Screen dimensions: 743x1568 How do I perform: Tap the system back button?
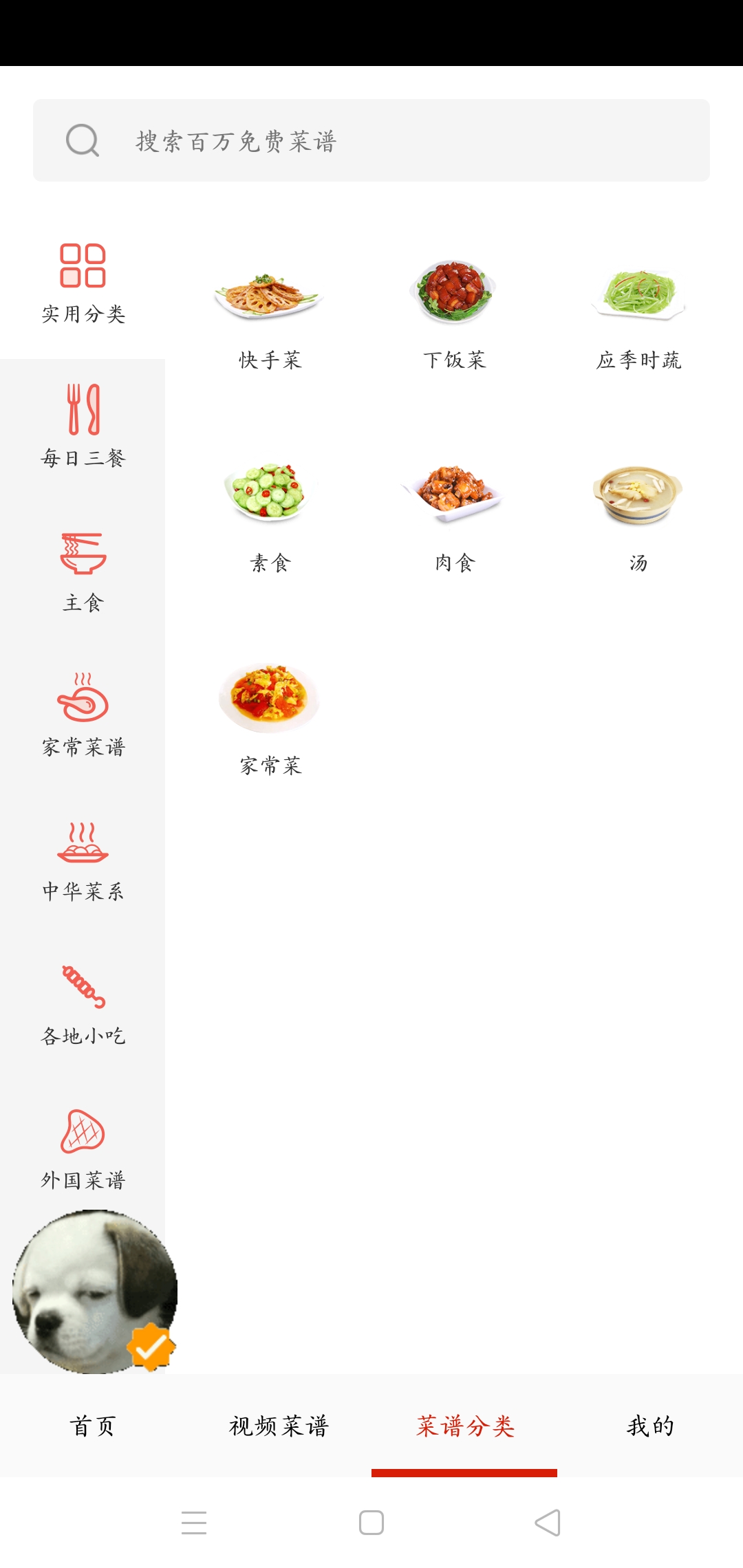click(x=548, y=1523)
